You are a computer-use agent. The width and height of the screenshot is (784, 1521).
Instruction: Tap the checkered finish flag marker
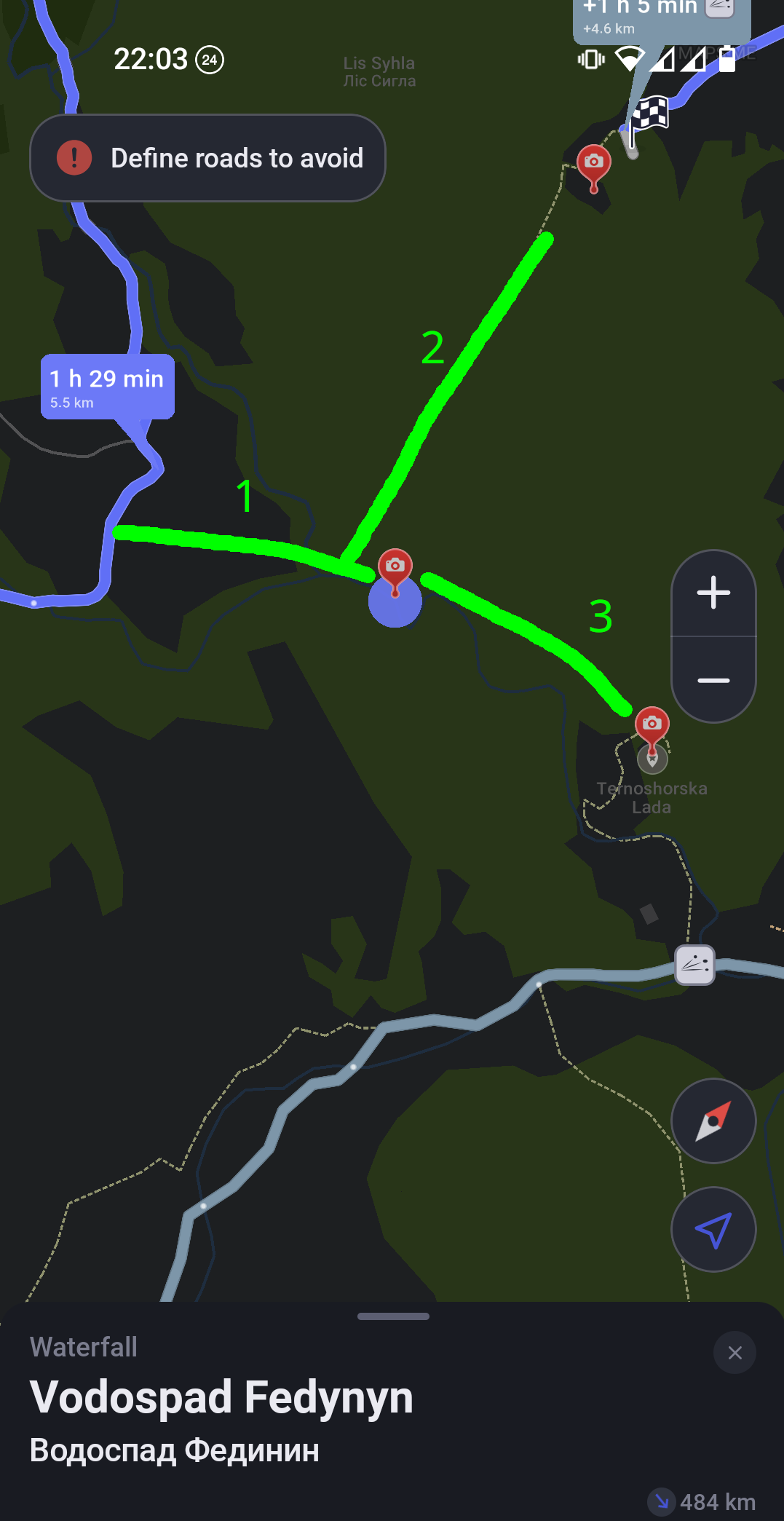click(648, 120)
